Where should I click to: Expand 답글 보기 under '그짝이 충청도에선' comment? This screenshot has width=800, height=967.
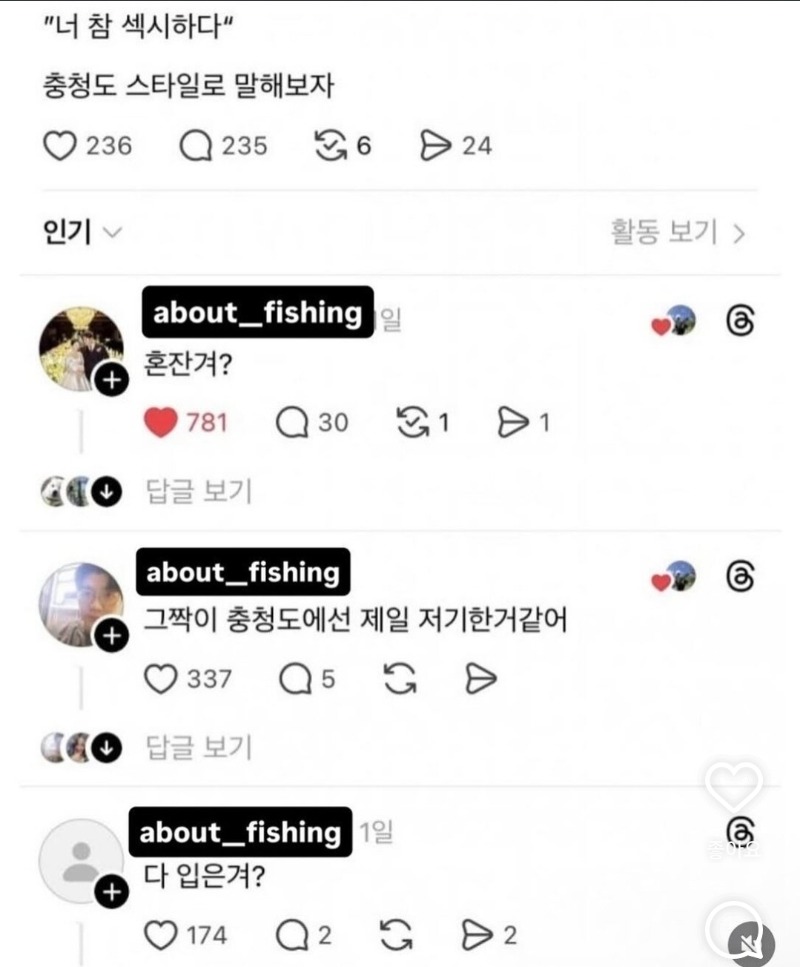click(199, 747)
